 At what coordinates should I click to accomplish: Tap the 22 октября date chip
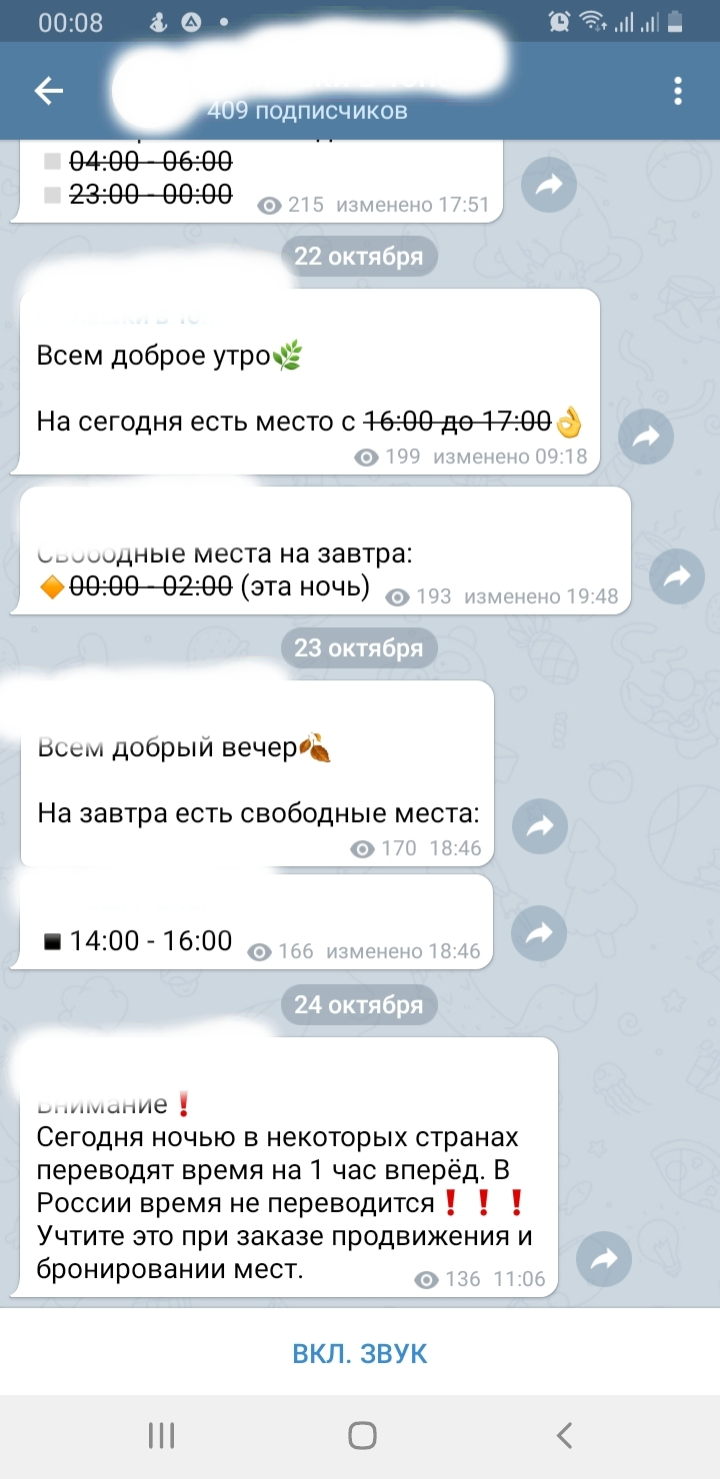pyautogui.click(x=358, y=256)
